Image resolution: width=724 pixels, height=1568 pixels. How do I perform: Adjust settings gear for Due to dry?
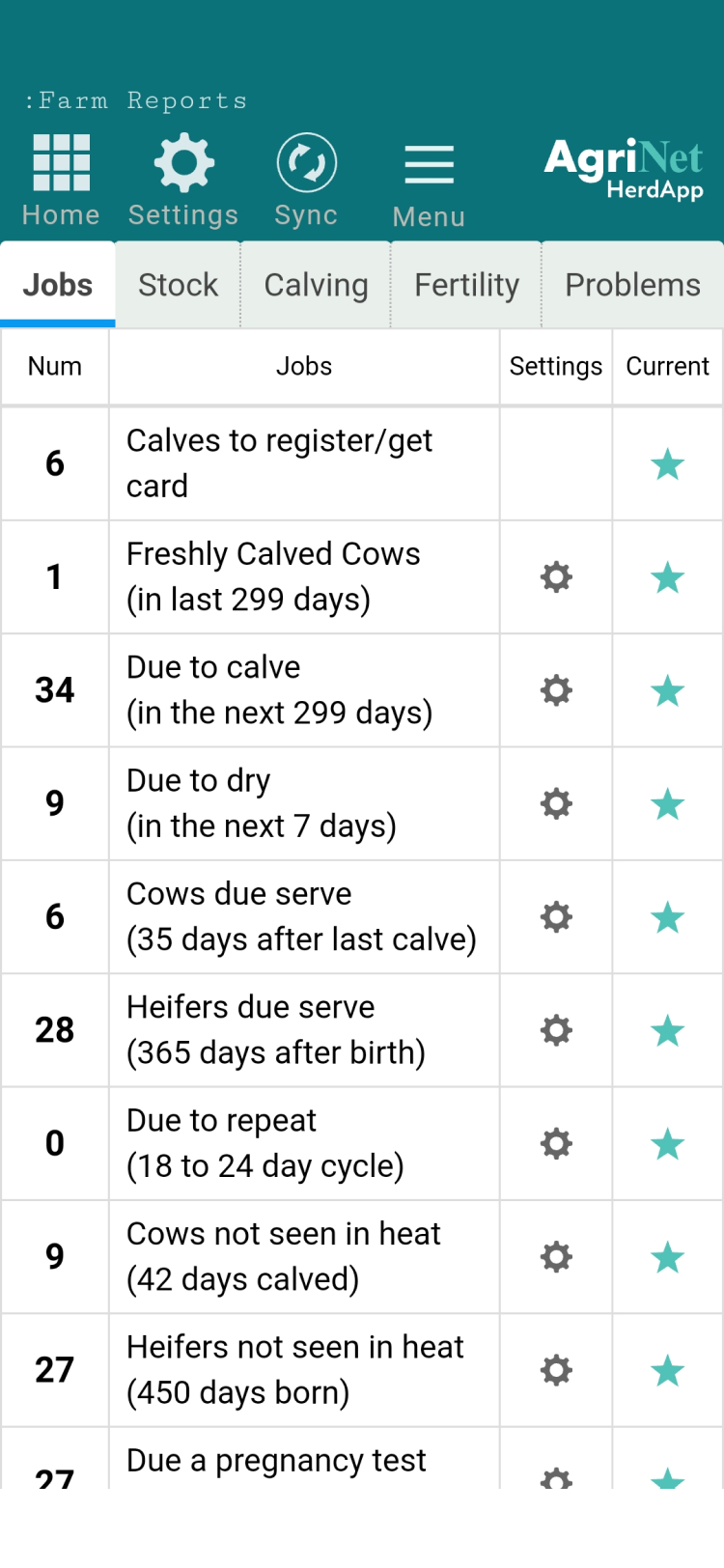pos(556,803)
